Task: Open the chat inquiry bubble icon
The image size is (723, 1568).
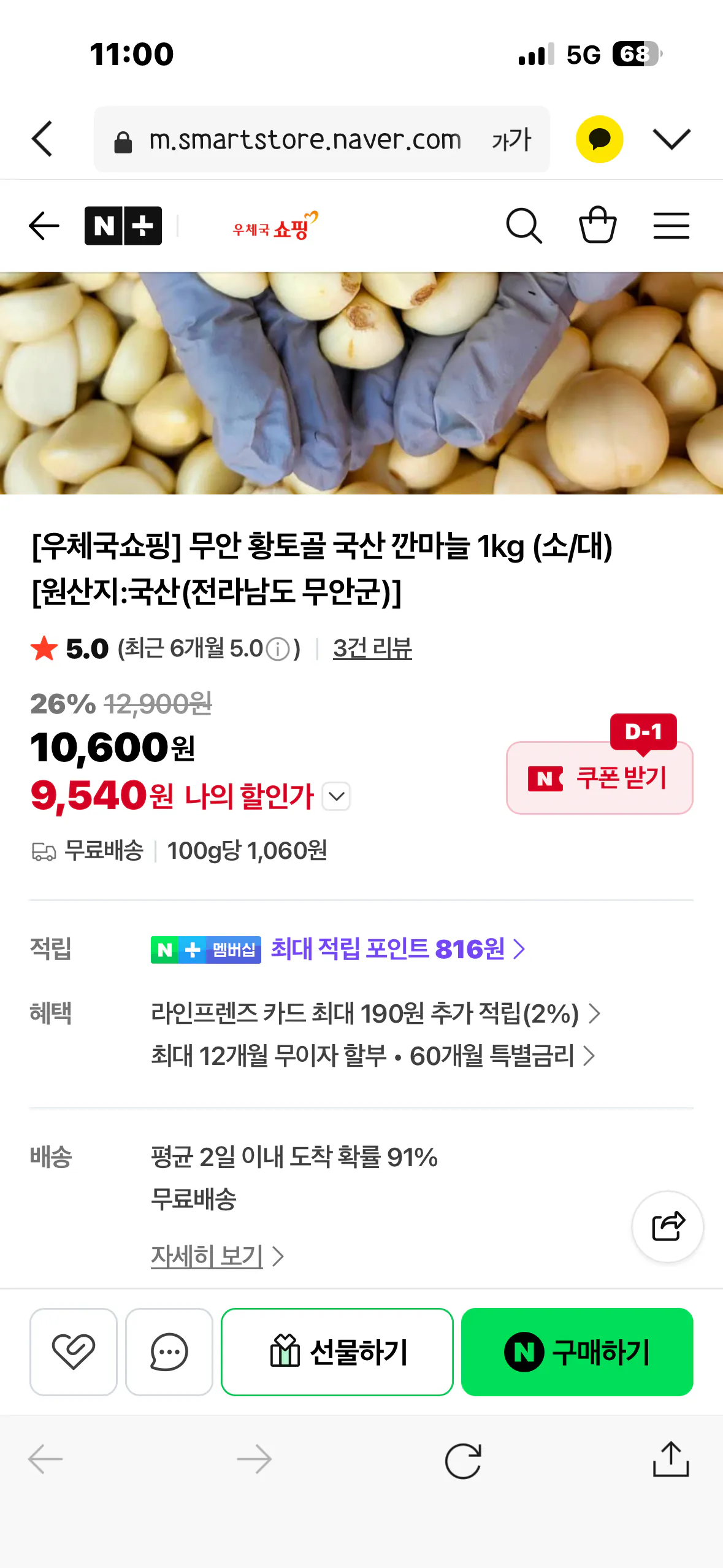Action: pyautogui.click(x=170, y=1352)
